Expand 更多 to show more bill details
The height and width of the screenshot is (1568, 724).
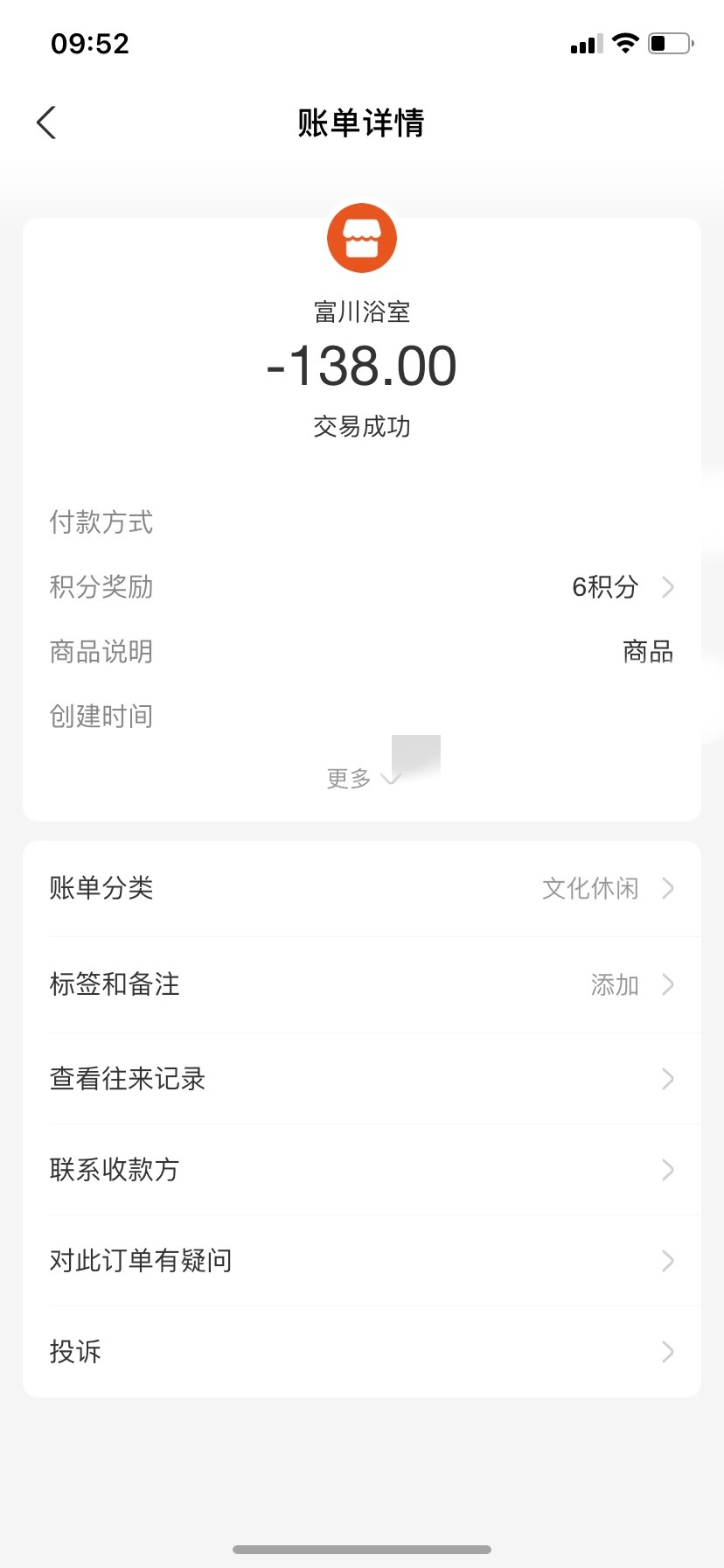362,778
